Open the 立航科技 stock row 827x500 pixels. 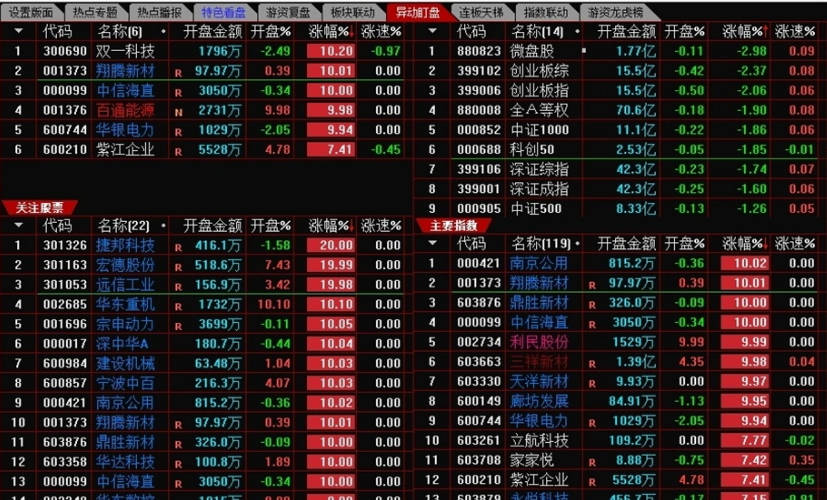(x=539, y=440)
